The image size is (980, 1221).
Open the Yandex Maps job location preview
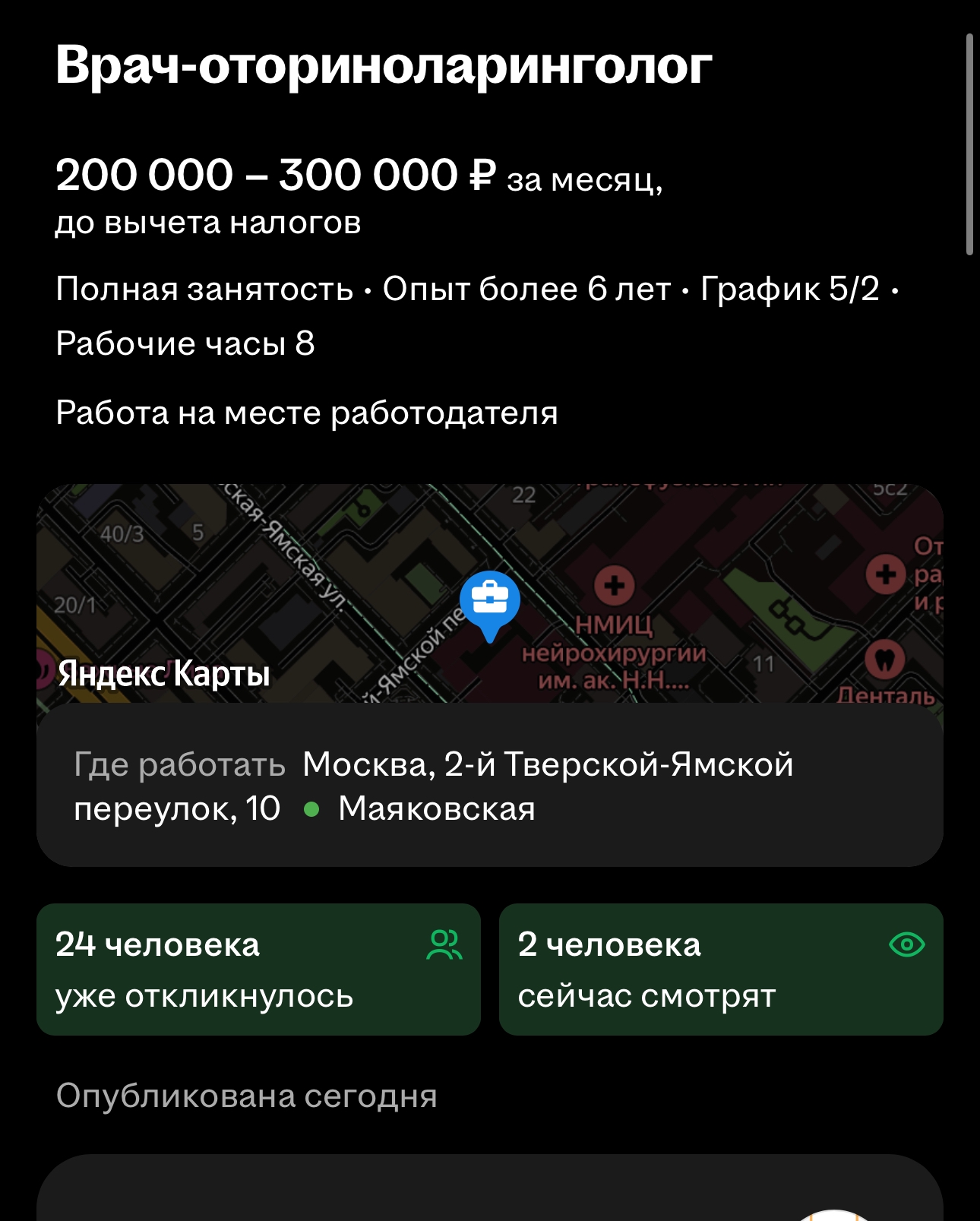(489, 593)
